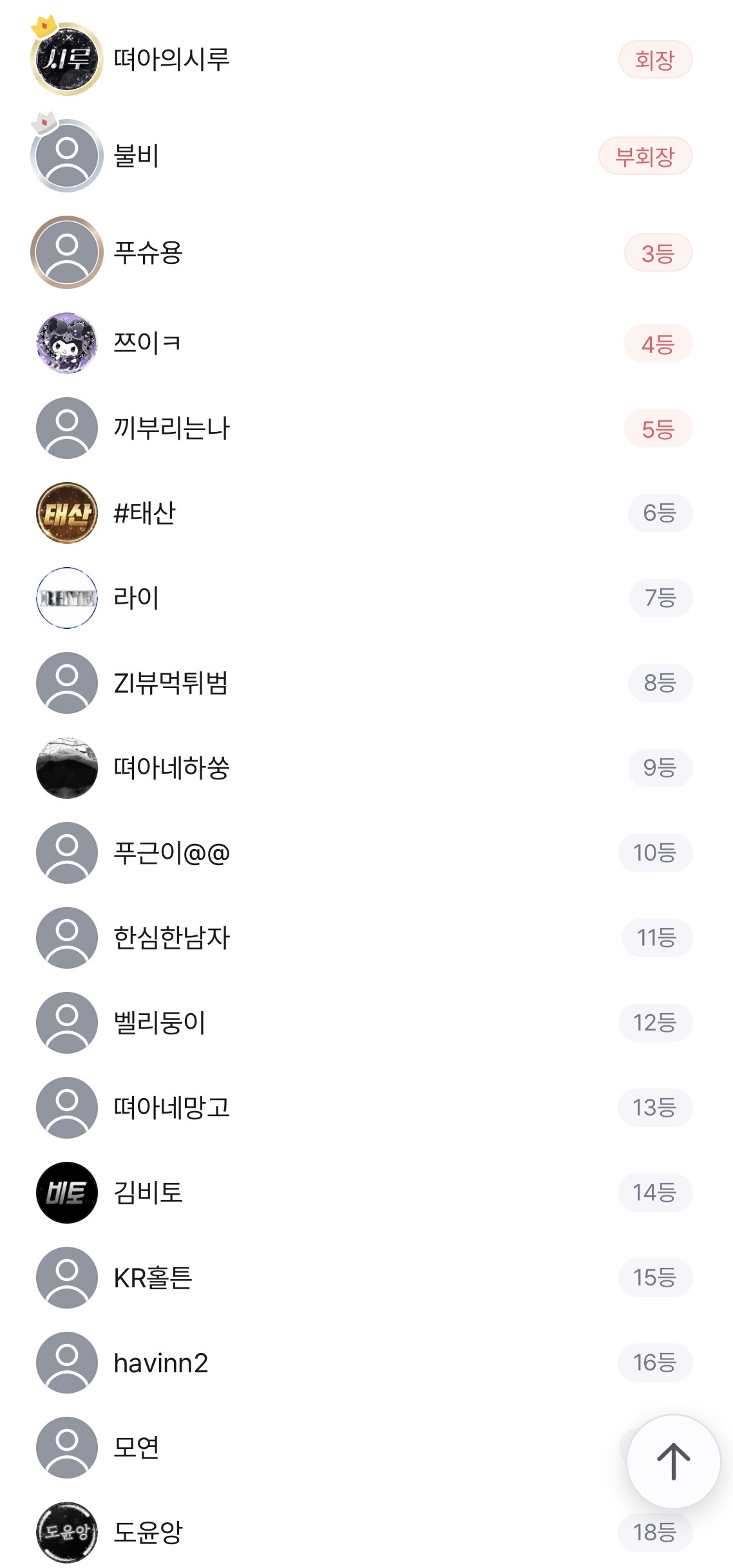
Task: Open 떠아의시루's profile row
Action: coord(171,60)
